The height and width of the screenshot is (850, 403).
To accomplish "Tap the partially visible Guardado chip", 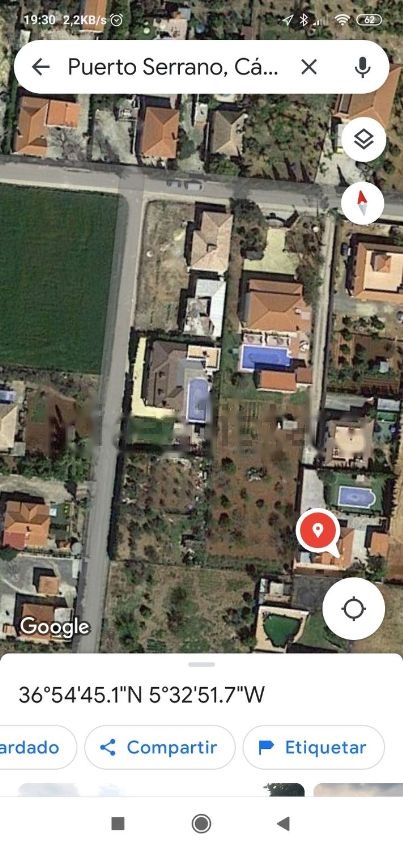I will click(x=34, y=748).
